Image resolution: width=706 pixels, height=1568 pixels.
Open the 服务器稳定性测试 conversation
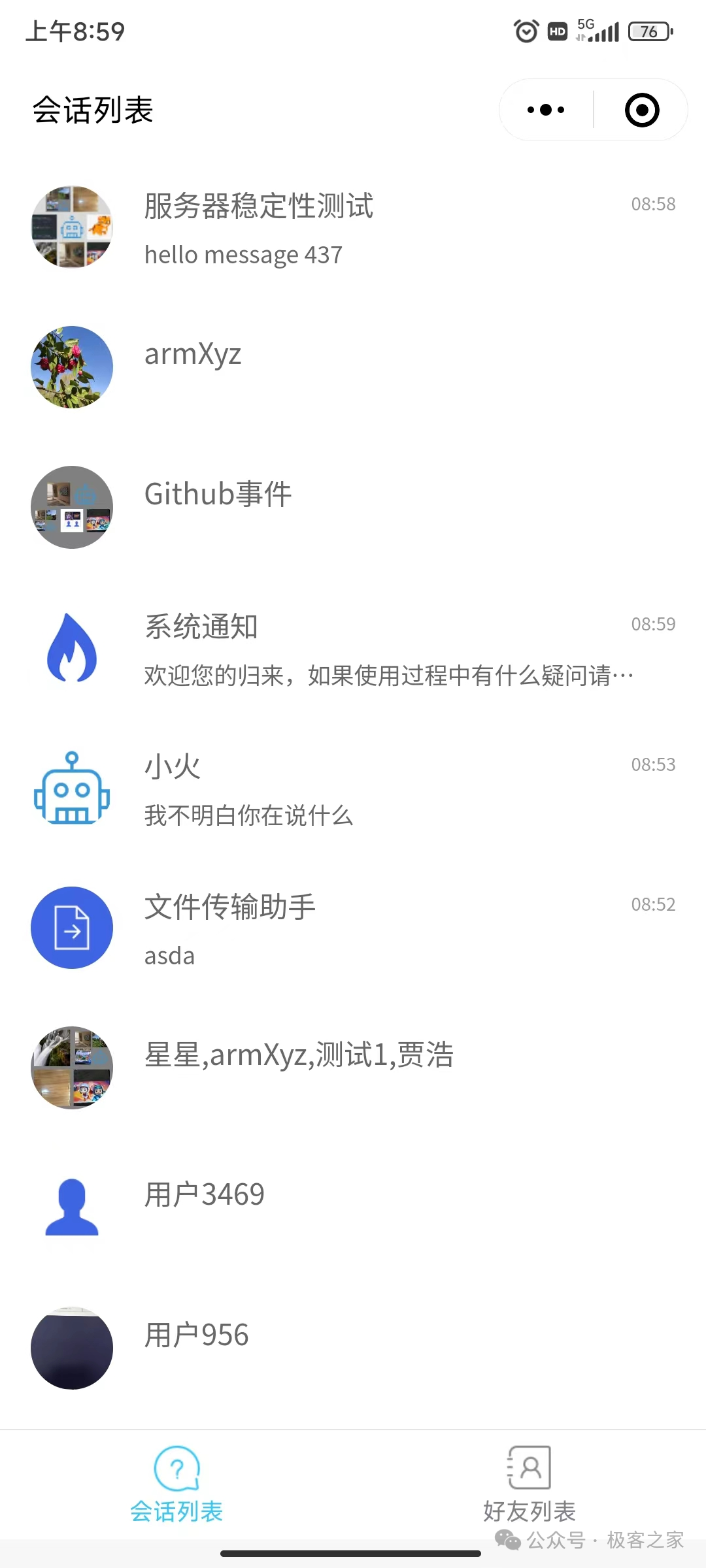pyautogui.click(x=353, y=227)
